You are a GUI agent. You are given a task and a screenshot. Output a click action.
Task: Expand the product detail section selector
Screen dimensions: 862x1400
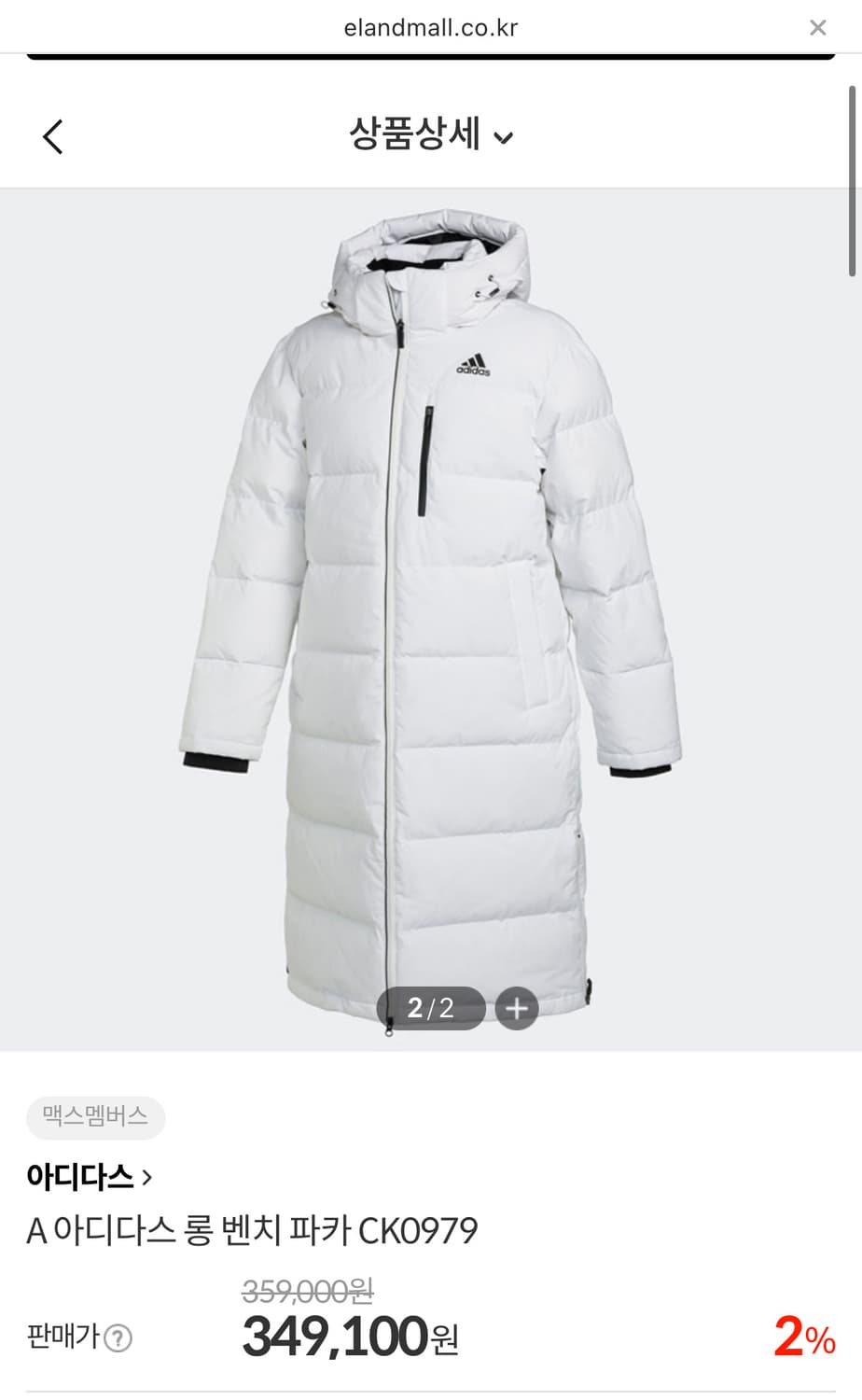504,137
